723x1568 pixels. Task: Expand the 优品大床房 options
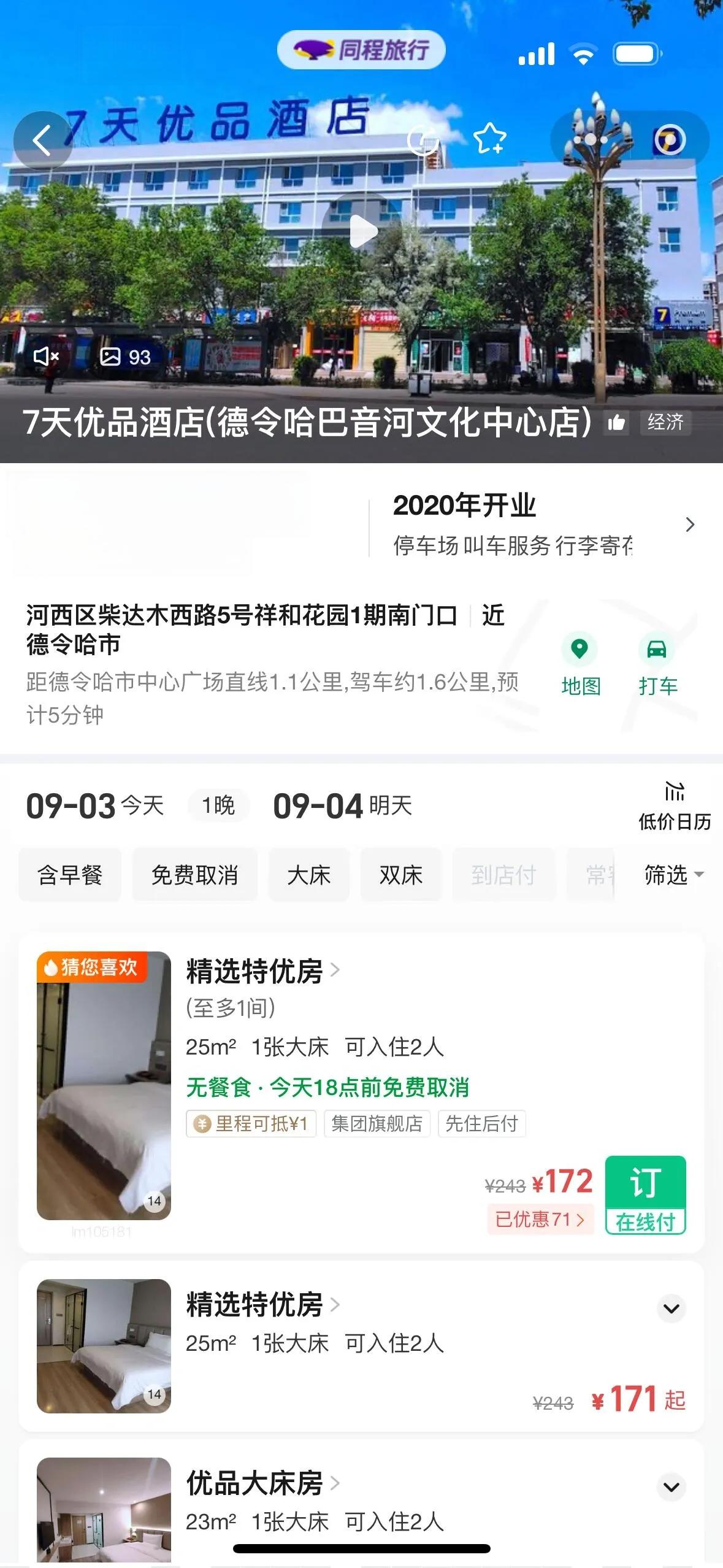point(671,1487)
